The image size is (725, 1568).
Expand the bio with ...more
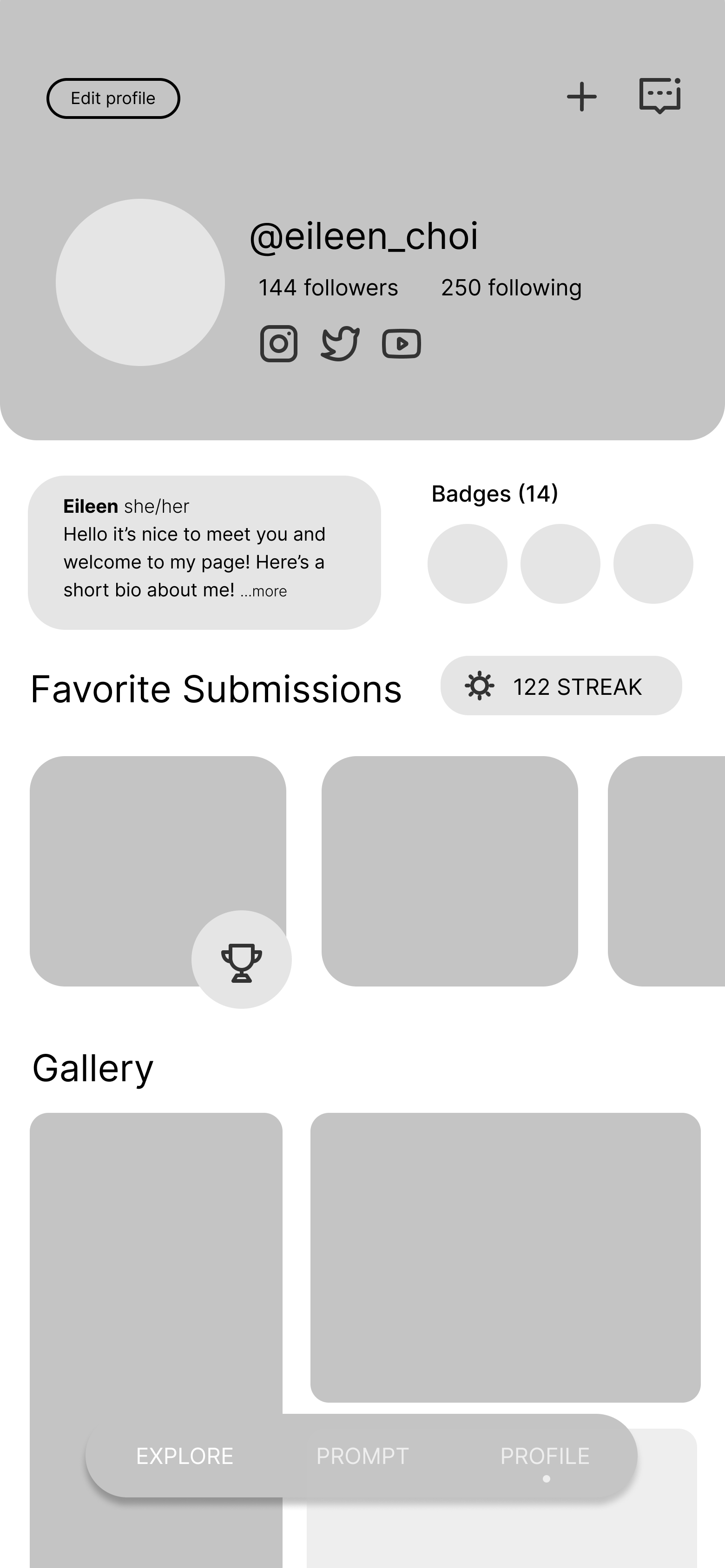tap(264, 591)
